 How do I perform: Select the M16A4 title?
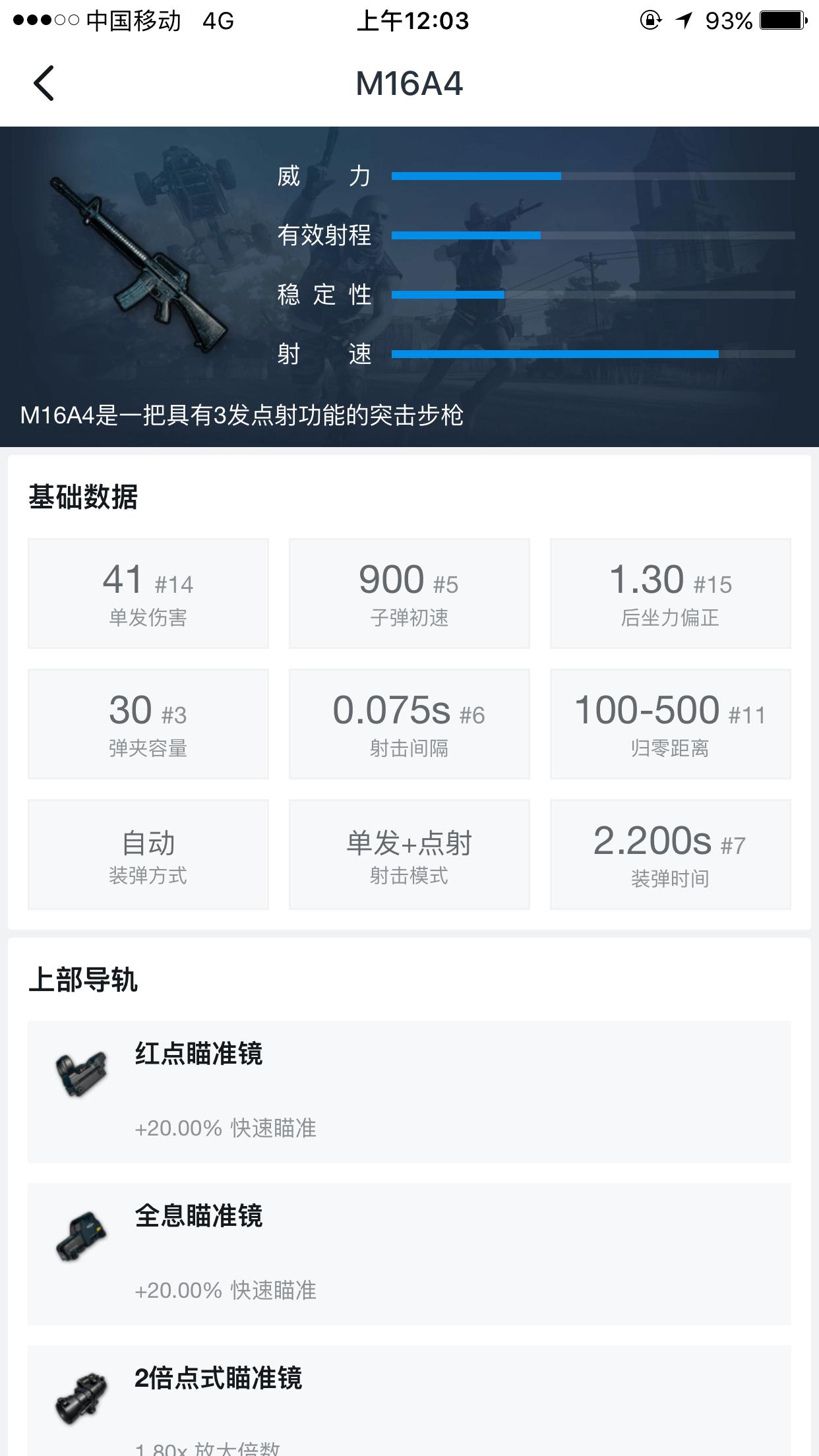click(x=409, y=83)
